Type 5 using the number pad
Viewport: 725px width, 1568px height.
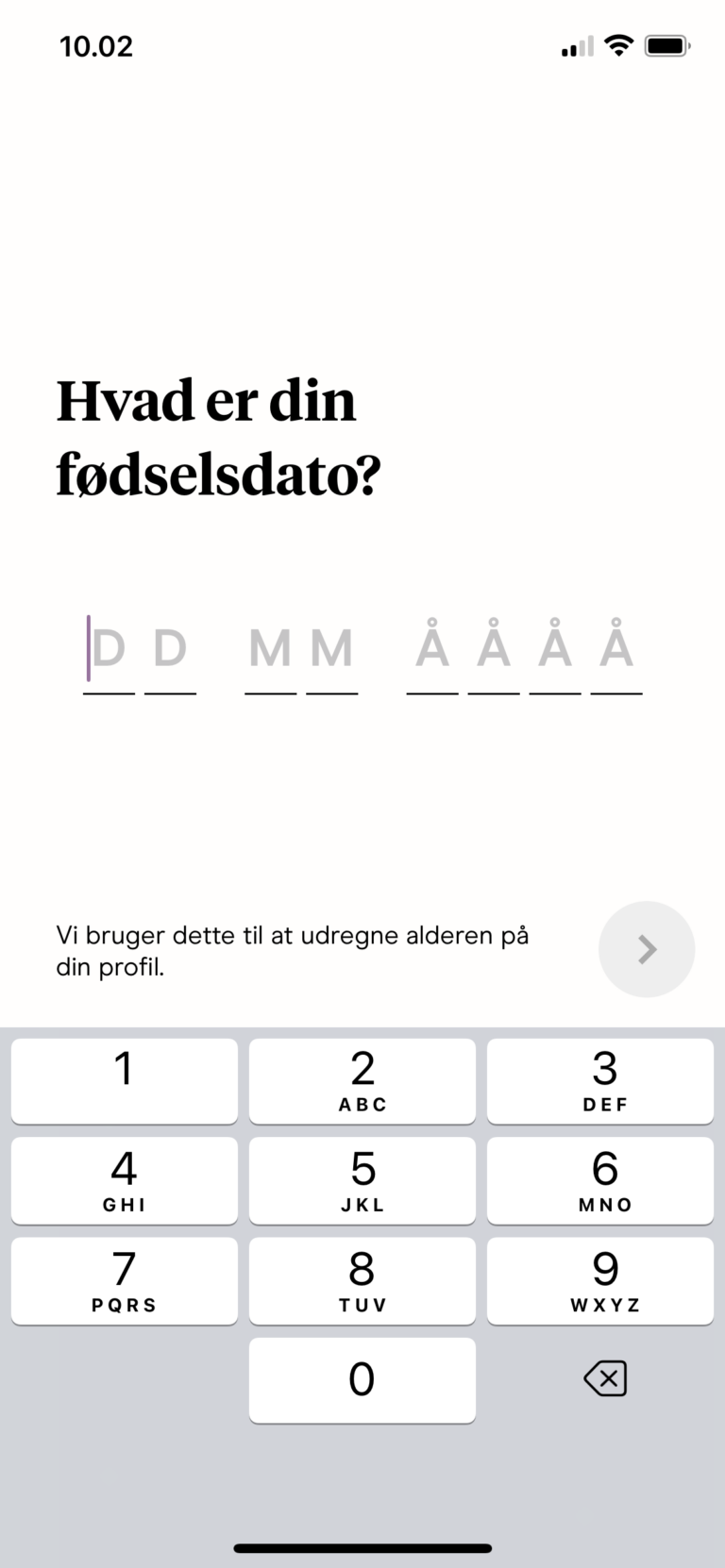point(362,1180)
